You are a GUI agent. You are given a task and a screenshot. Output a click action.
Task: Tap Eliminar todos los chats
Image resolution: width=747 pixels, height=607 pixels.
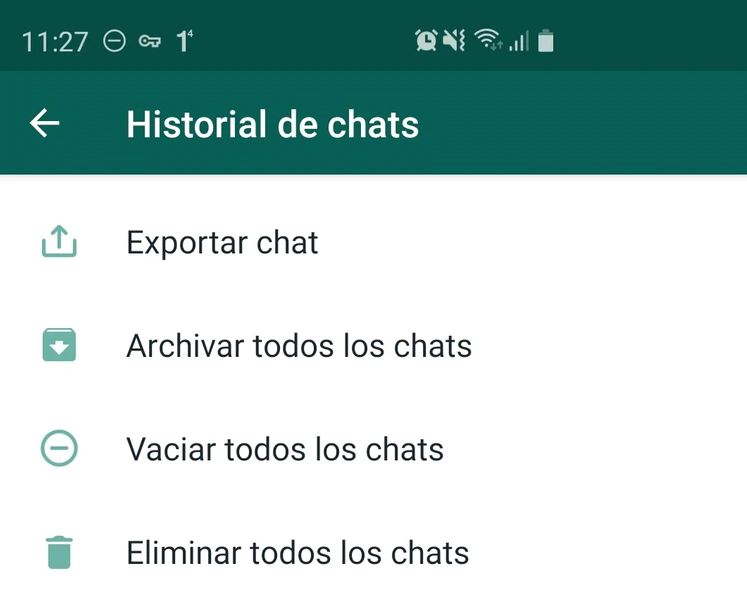(297, 552)
